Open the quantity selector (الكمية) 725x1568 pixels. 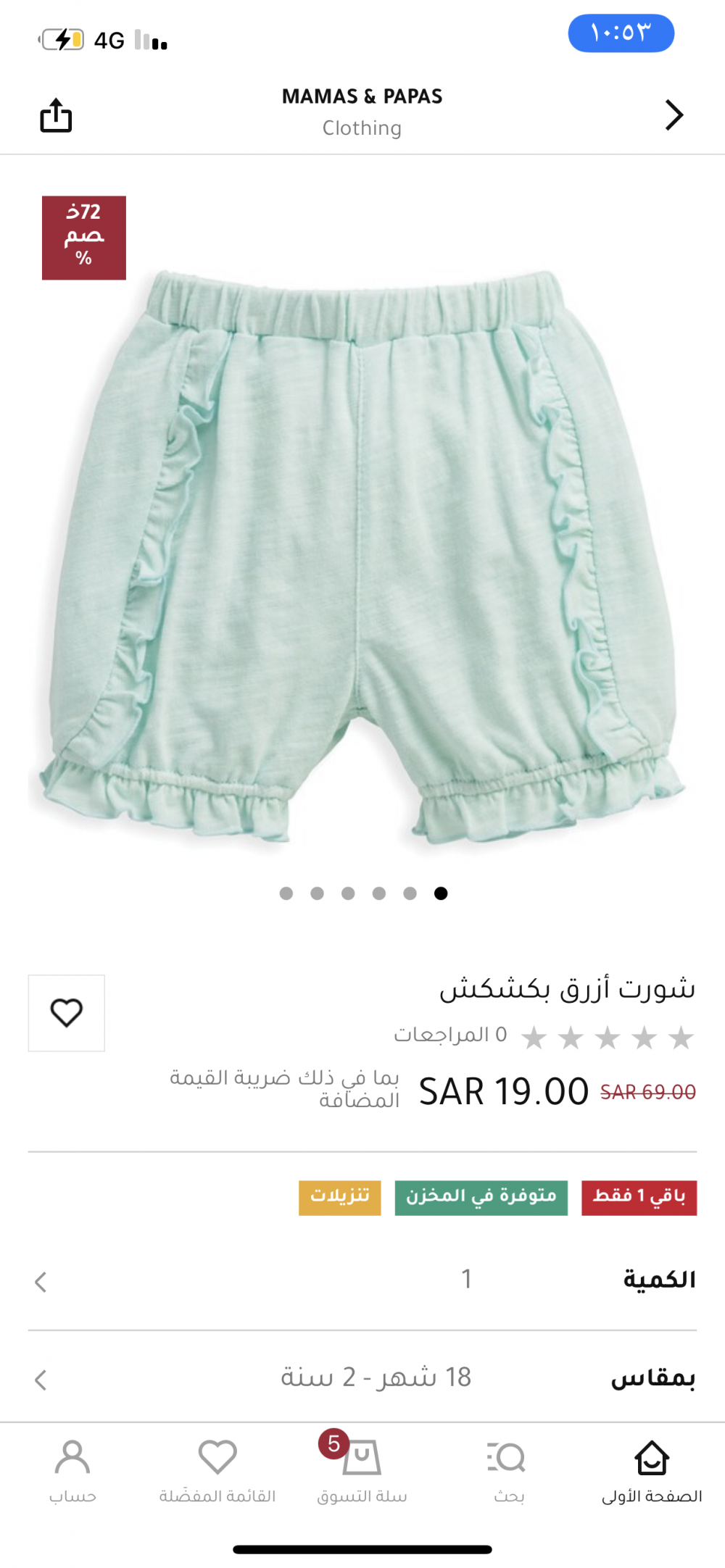click(362, 1280)
